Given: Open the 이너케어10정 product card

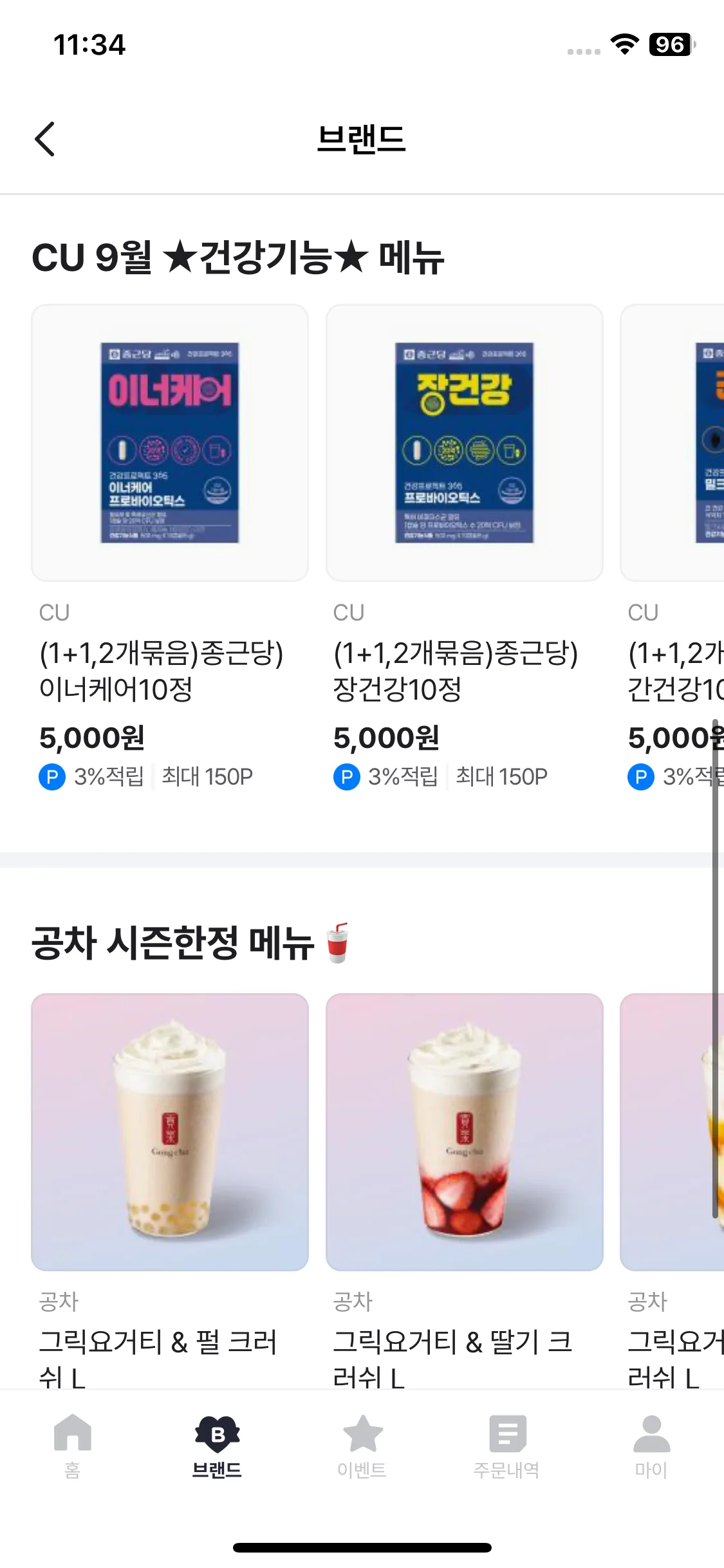Looking at the screenshot, I should pyautogui.click(x=170, y=443).
